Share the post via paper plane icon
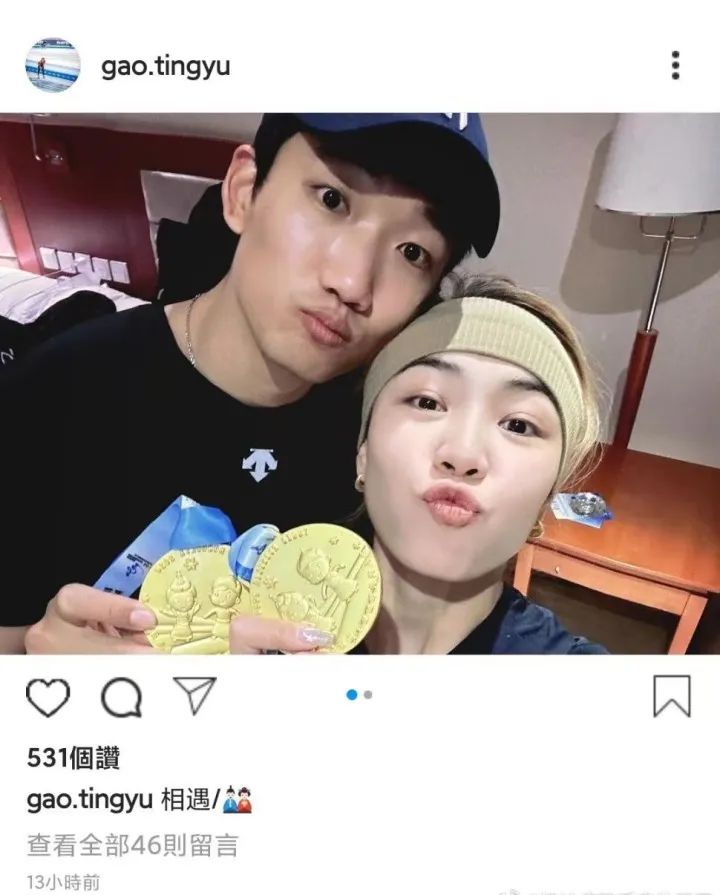Screen dimensions: 720x895 click(x=195, y=695)
